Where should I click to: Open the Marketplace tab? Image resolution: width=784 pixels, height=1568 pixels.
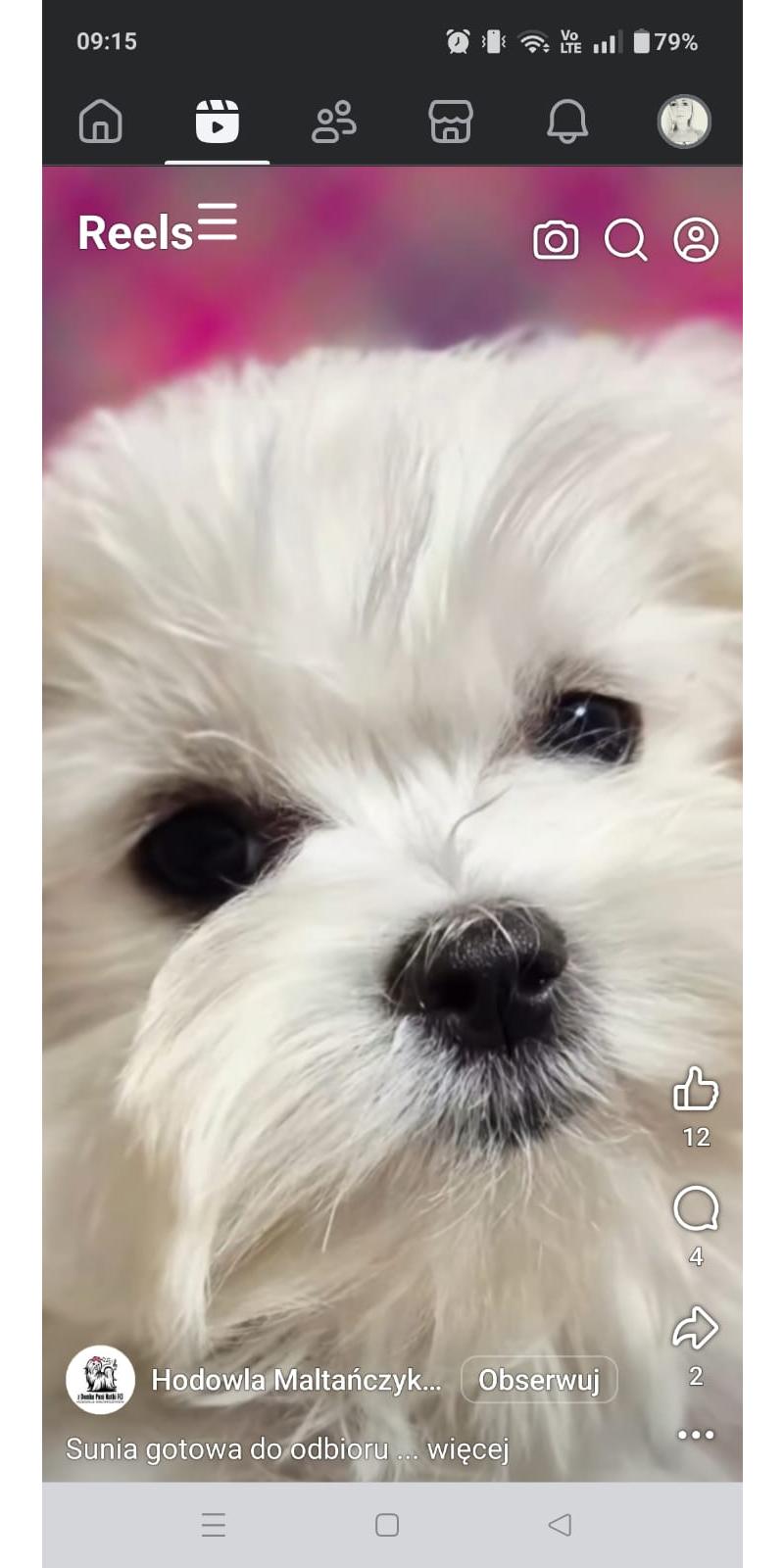click(451, 122)
